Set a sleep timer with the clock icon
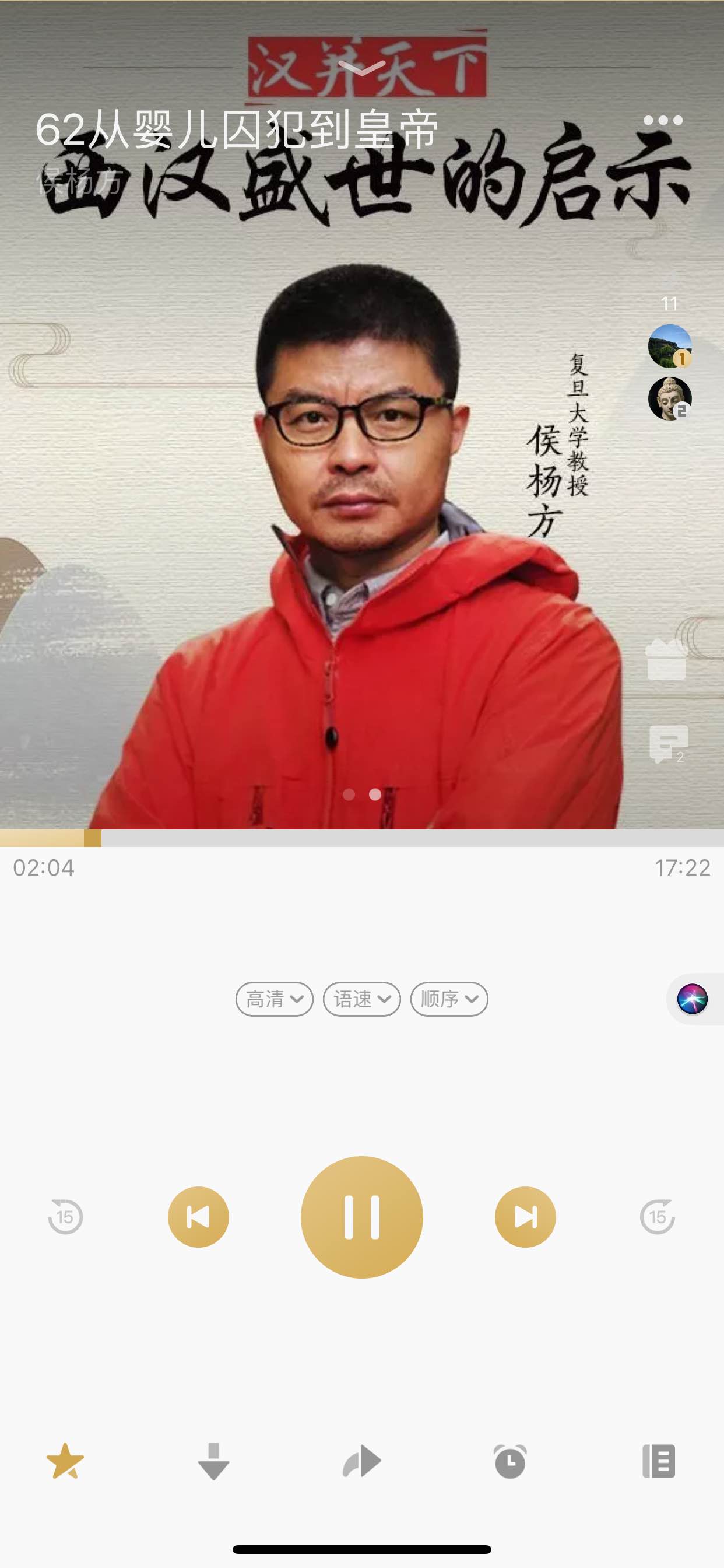This screenshot has width=724, height=1568. coord(511,1461)
